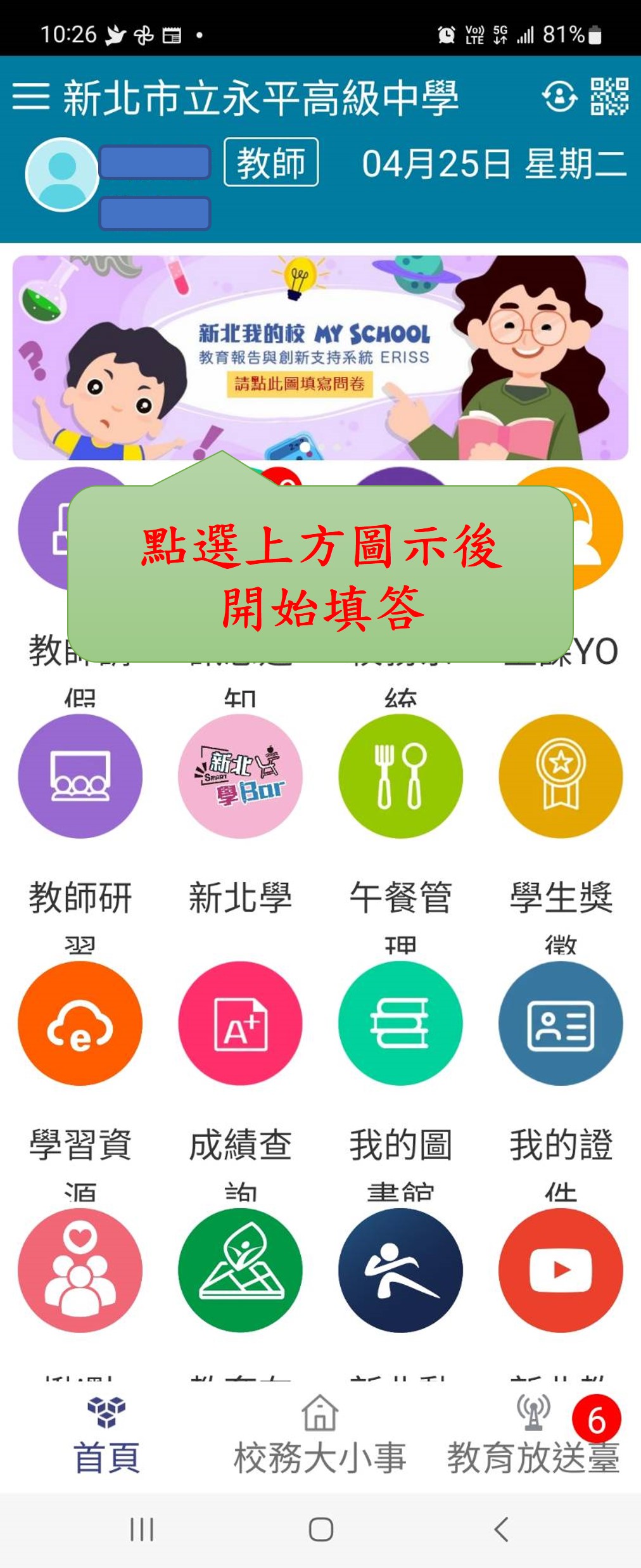
Task: Open 我的圖書館 library
Action: 400,1023
